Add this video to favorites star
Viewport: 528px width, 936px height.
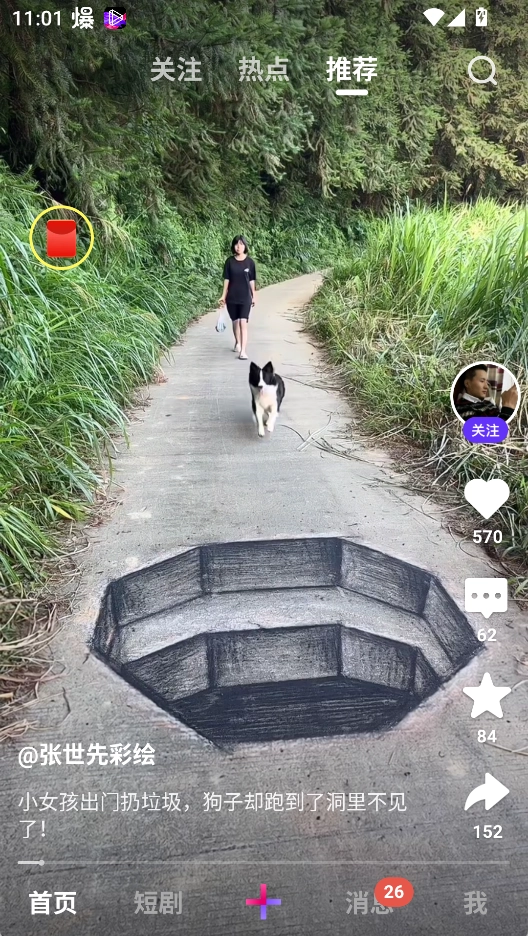coord(487,695)
